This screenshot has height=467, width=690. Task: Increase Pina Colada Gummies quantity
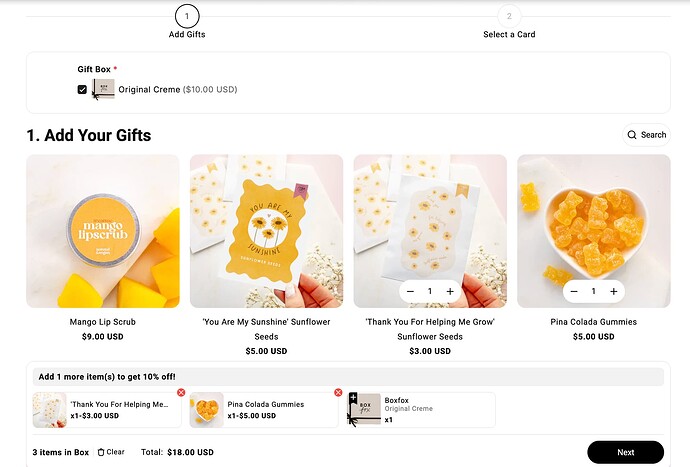pos(614,291)
